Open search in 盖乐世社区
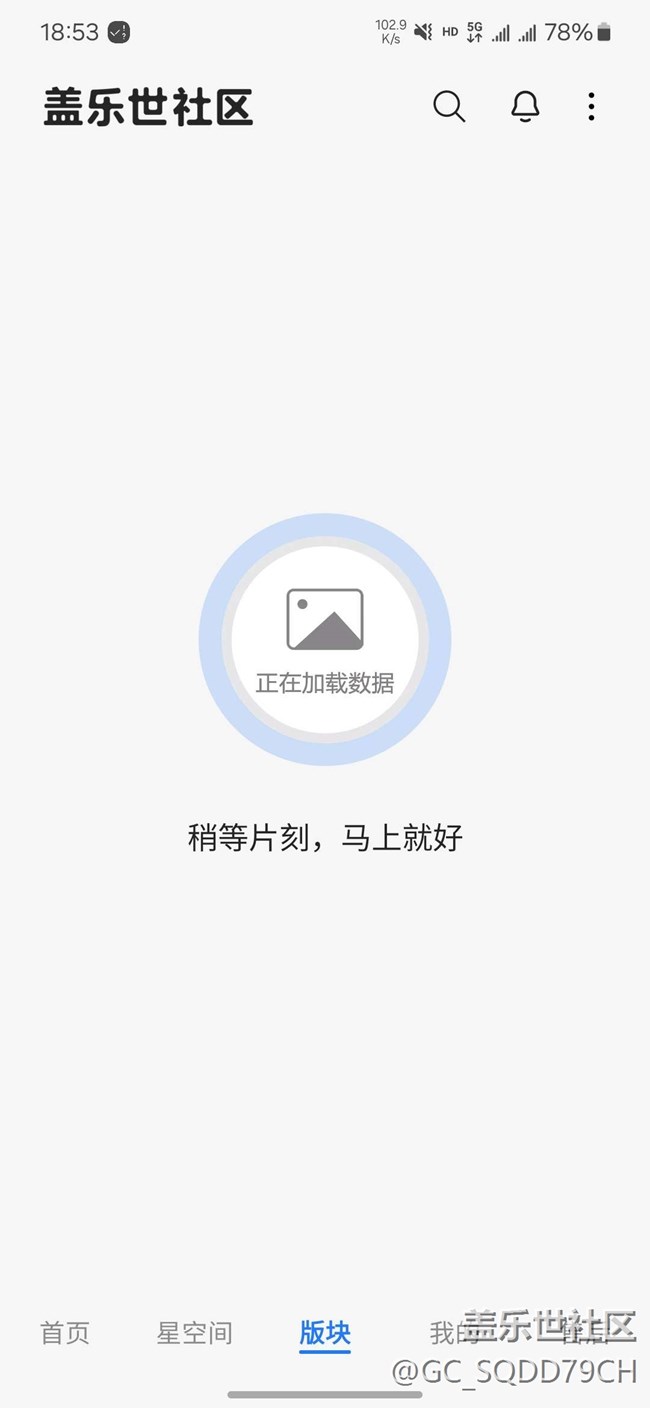 coord(449,106)
